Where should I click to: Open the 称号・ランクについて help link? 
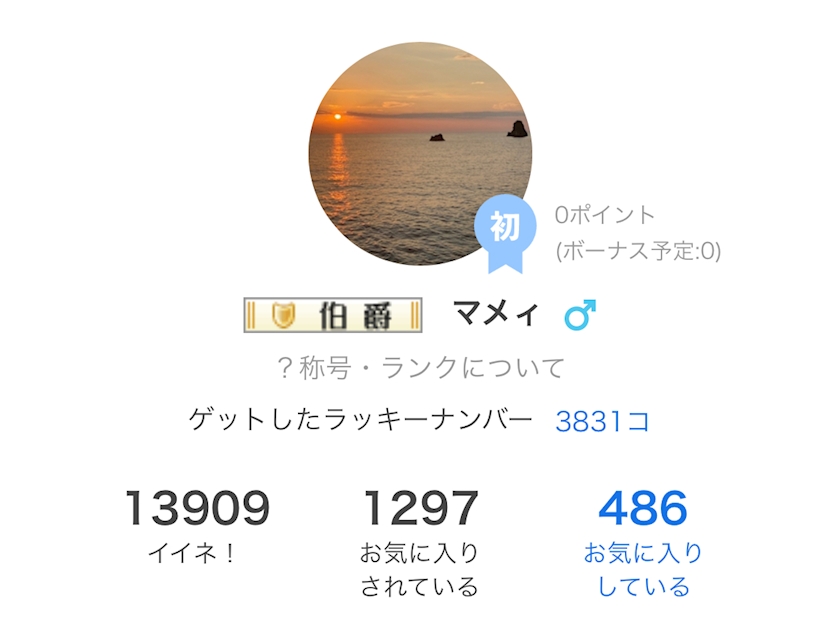point(421,368)
